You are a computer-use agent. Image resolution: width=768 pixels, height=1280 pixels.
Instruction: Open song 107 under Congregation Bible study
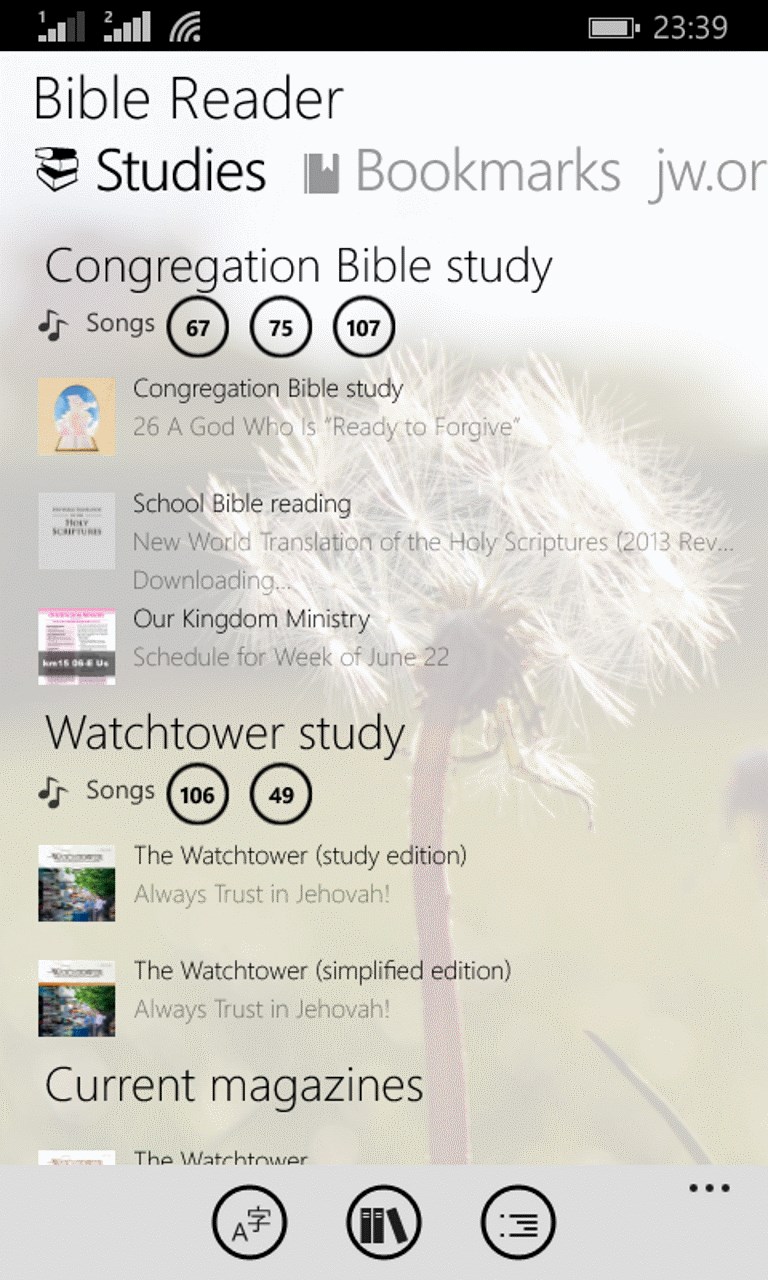coord(363,328)
